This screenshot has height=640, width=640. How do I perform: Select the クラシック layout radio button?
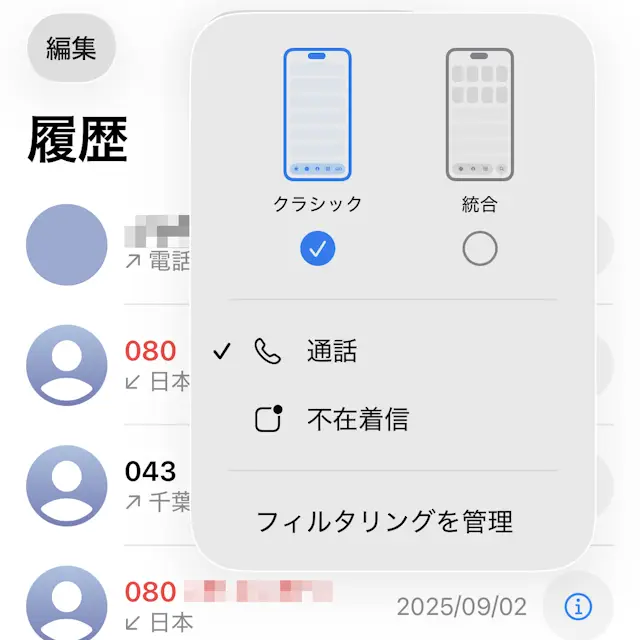[x=317, y=249]
